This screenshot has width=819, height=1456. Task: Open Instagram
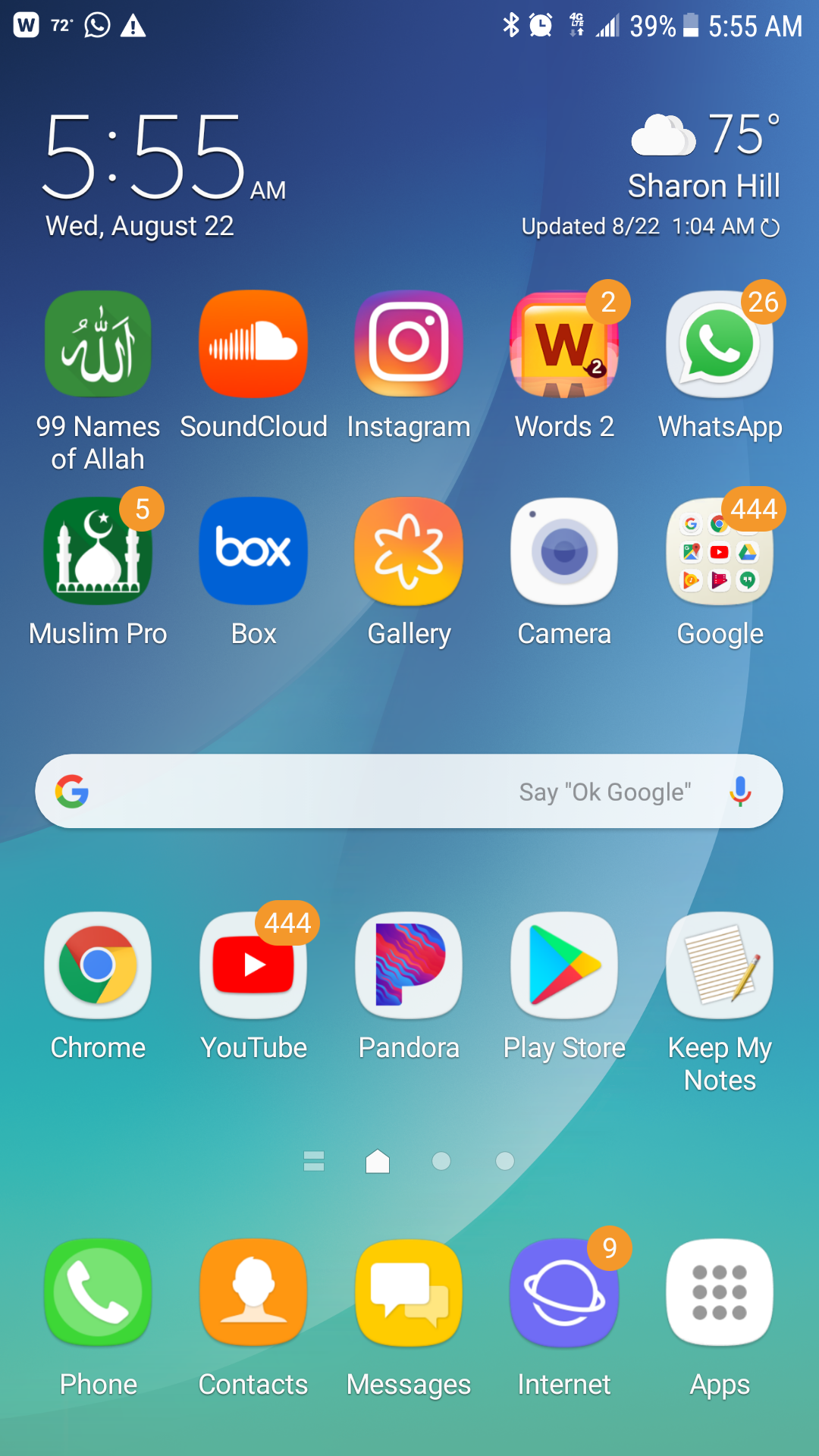409,344
